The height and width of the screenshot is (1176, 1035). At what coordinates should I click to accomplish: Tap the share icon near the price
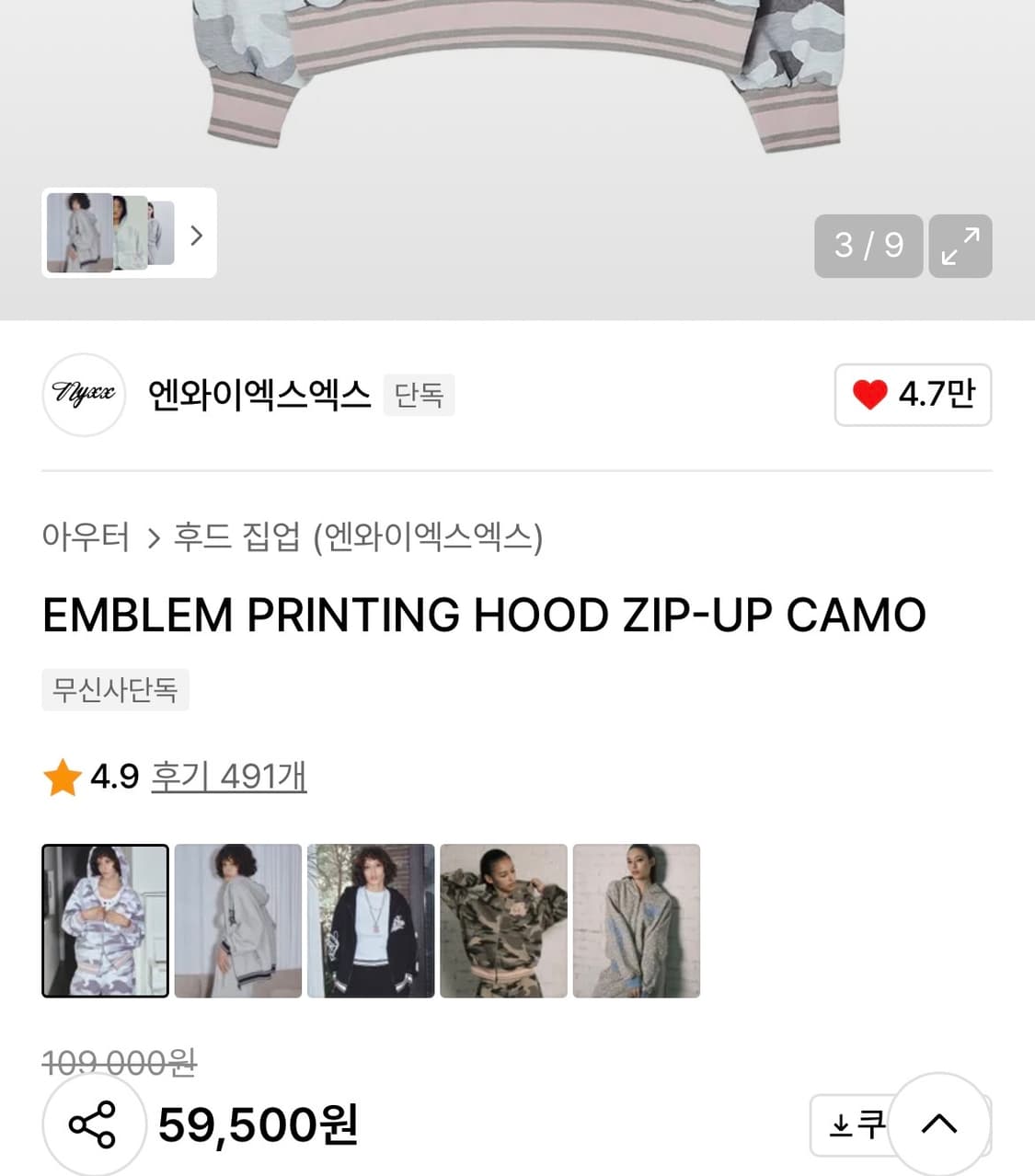[93, 1124]
